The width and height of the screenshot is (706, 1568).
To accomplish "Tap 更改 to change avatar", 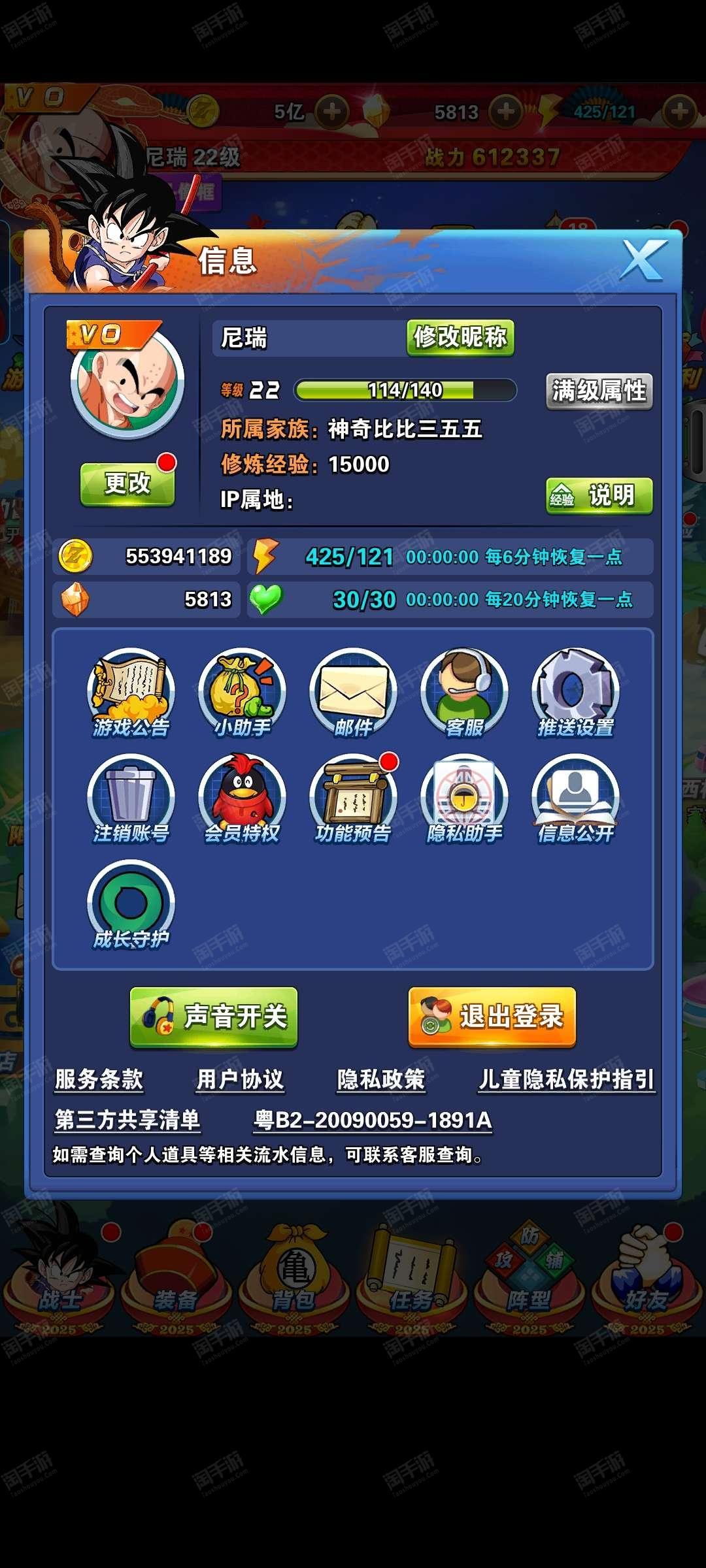I will [127, 484].
